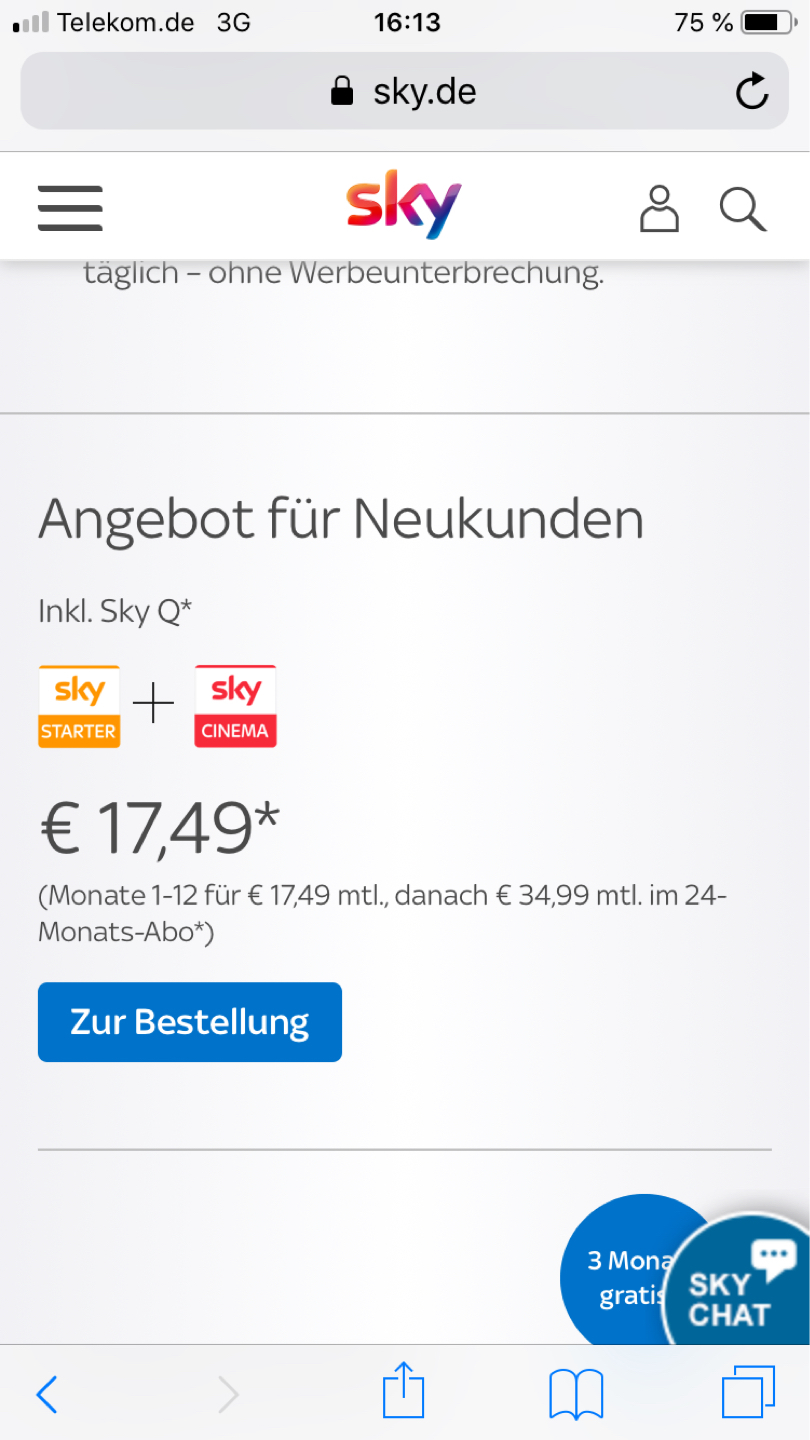Open Safari bookmarks
Image resolution: width=810 pixels, height=1440 pixels.
point(576,1393)
